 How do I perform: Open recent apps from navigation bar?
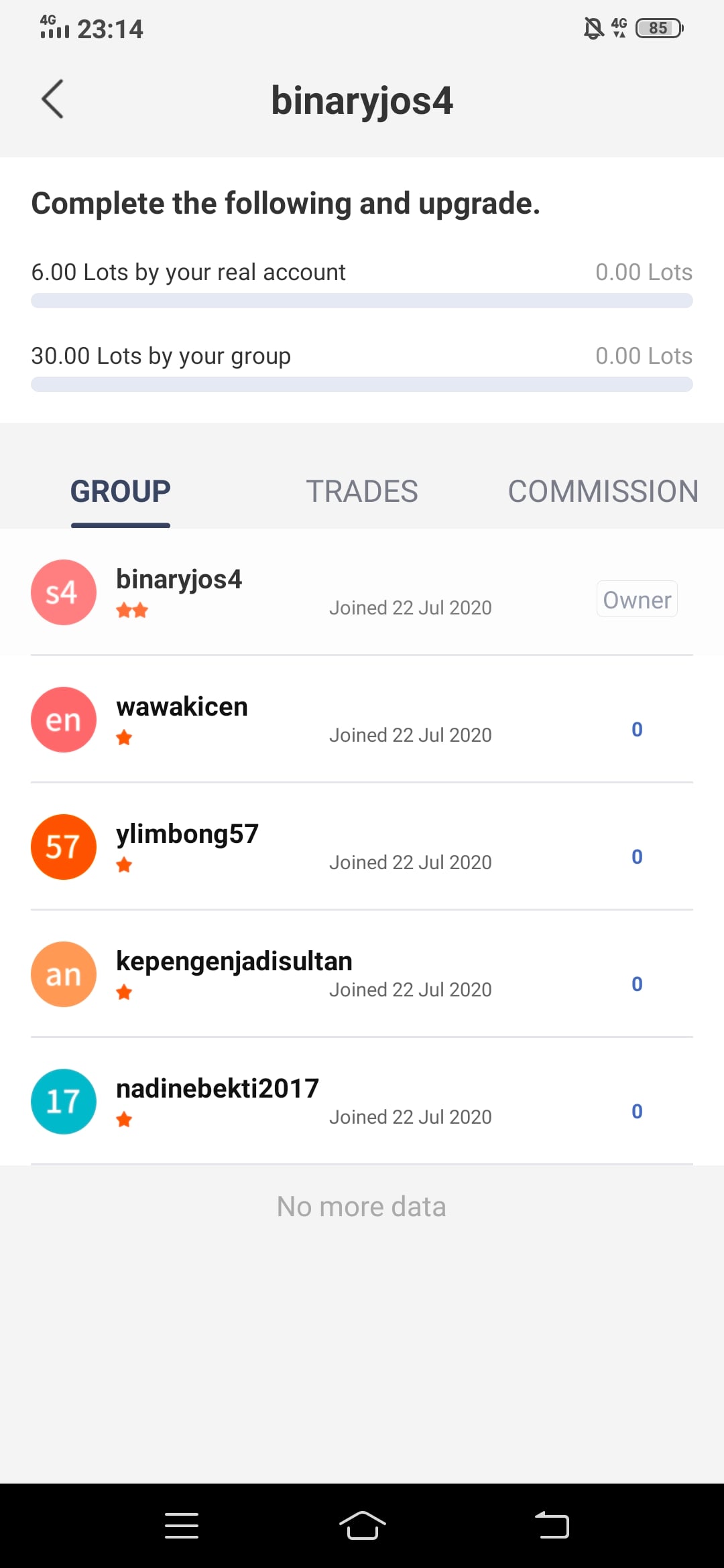[x=182, y=1526]
